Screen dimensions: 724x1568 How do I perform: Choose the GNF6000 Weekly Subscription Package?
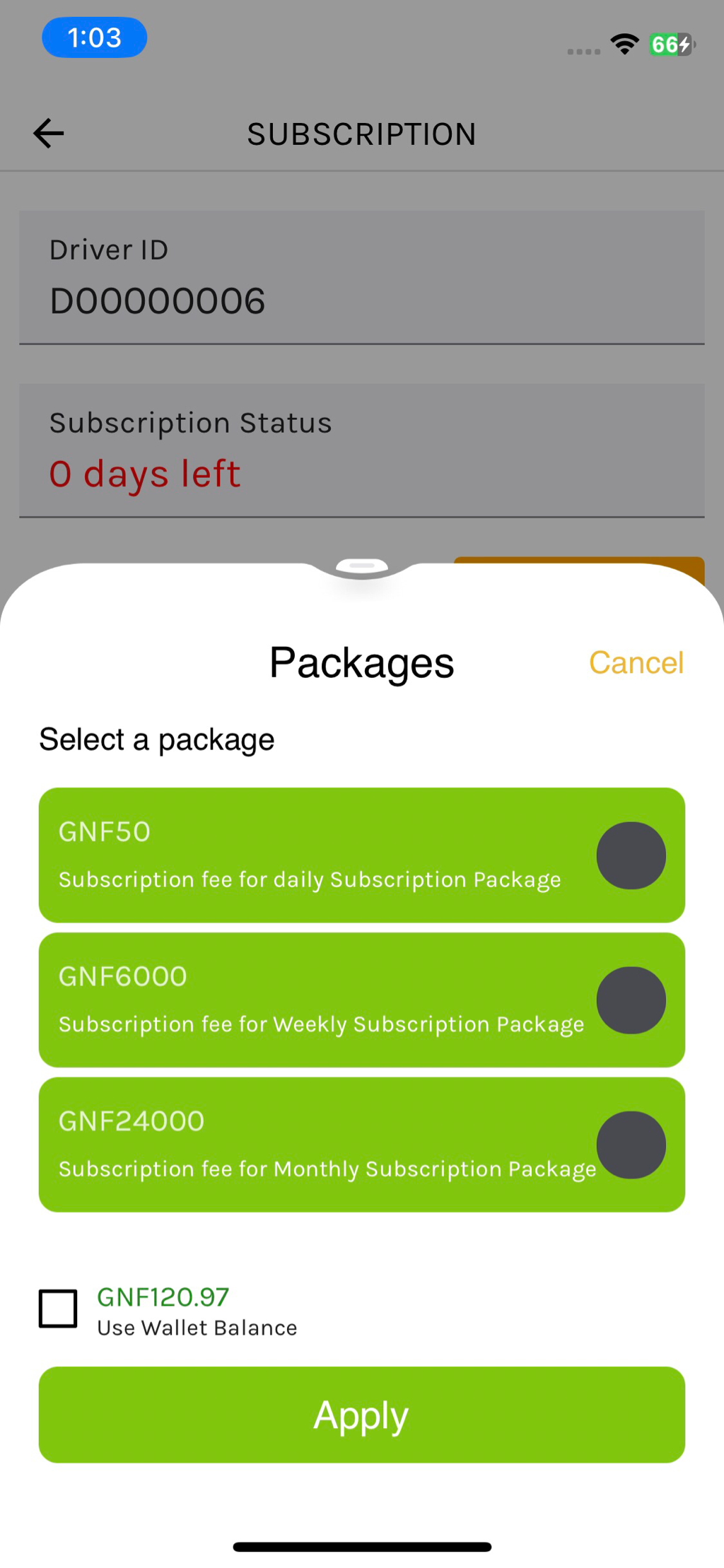coord(630,1000)
